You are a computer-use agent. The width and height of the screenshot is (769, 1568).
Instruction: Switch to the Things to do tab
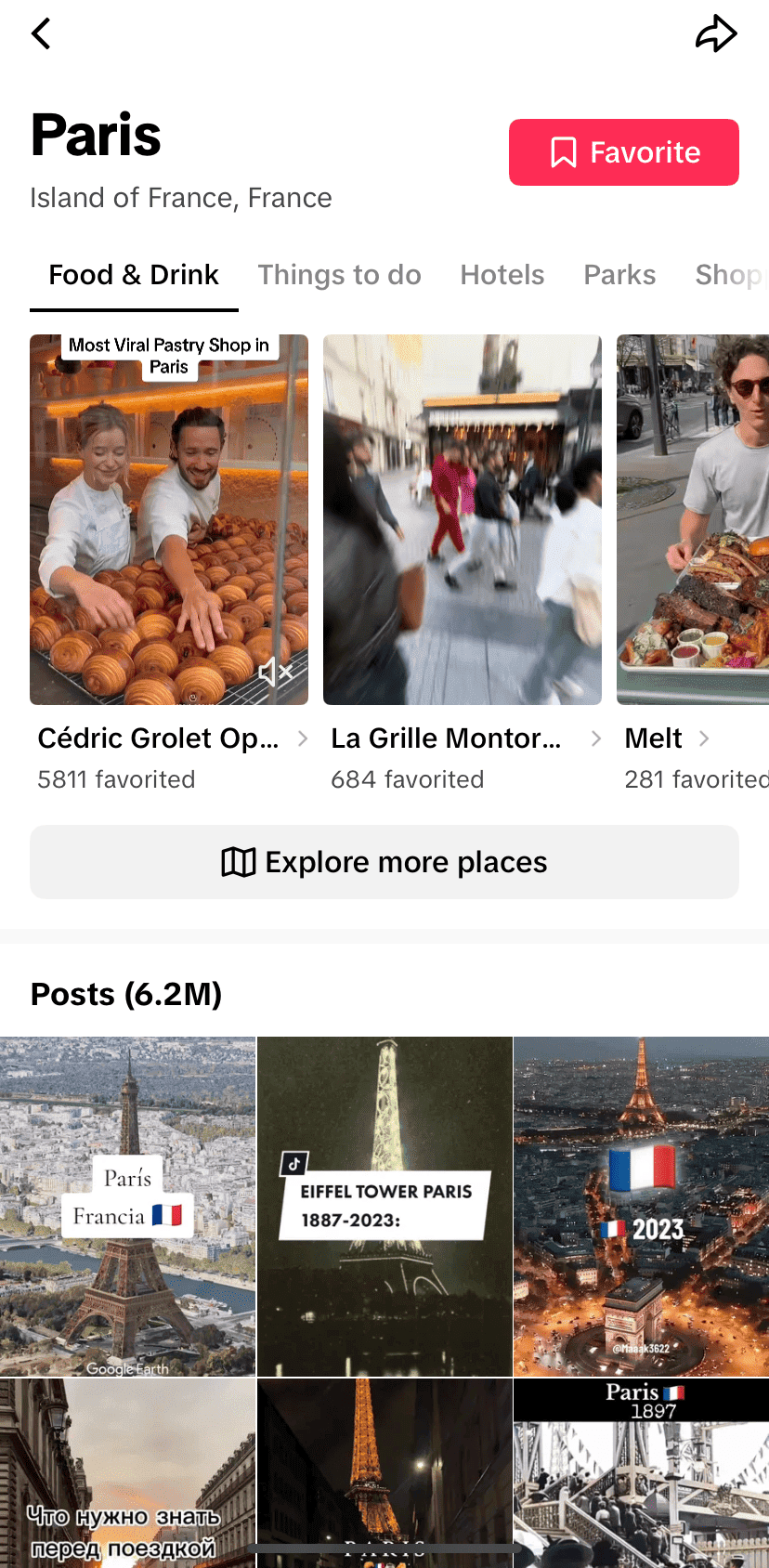340,275
